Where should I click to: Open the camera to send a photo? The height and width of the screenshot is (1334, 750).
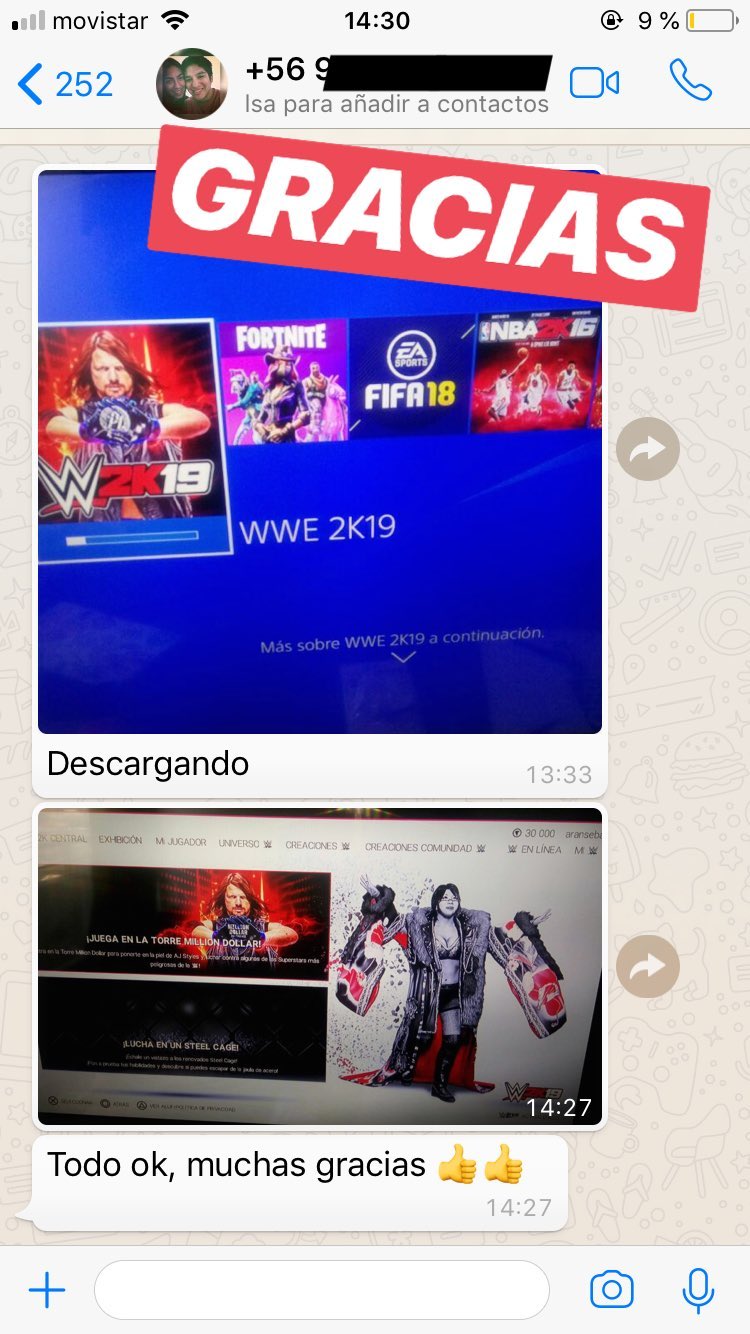coord(612,1290)
